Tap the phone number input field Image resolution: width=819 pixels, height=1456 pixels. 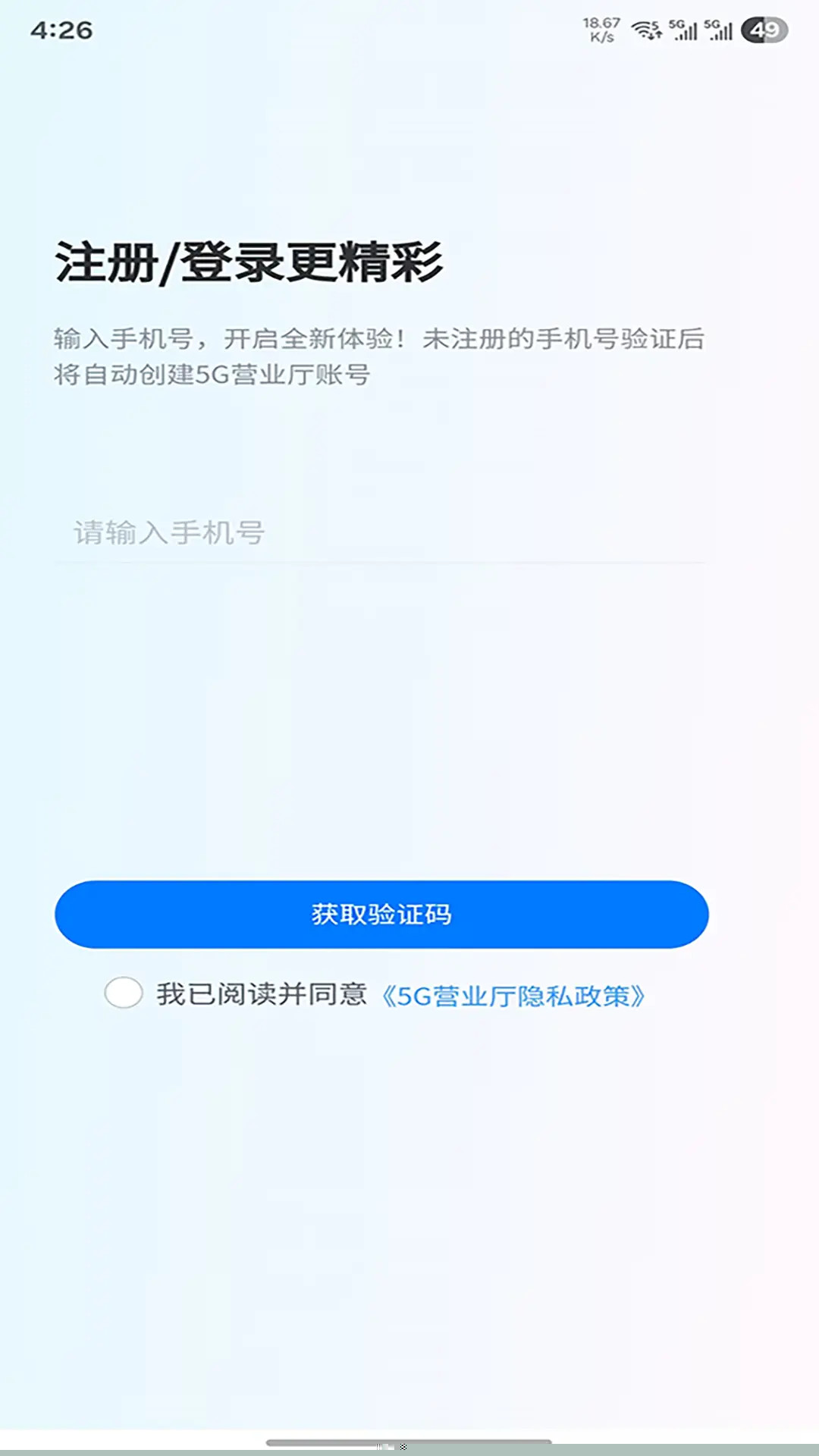click(x=379, y=532)
